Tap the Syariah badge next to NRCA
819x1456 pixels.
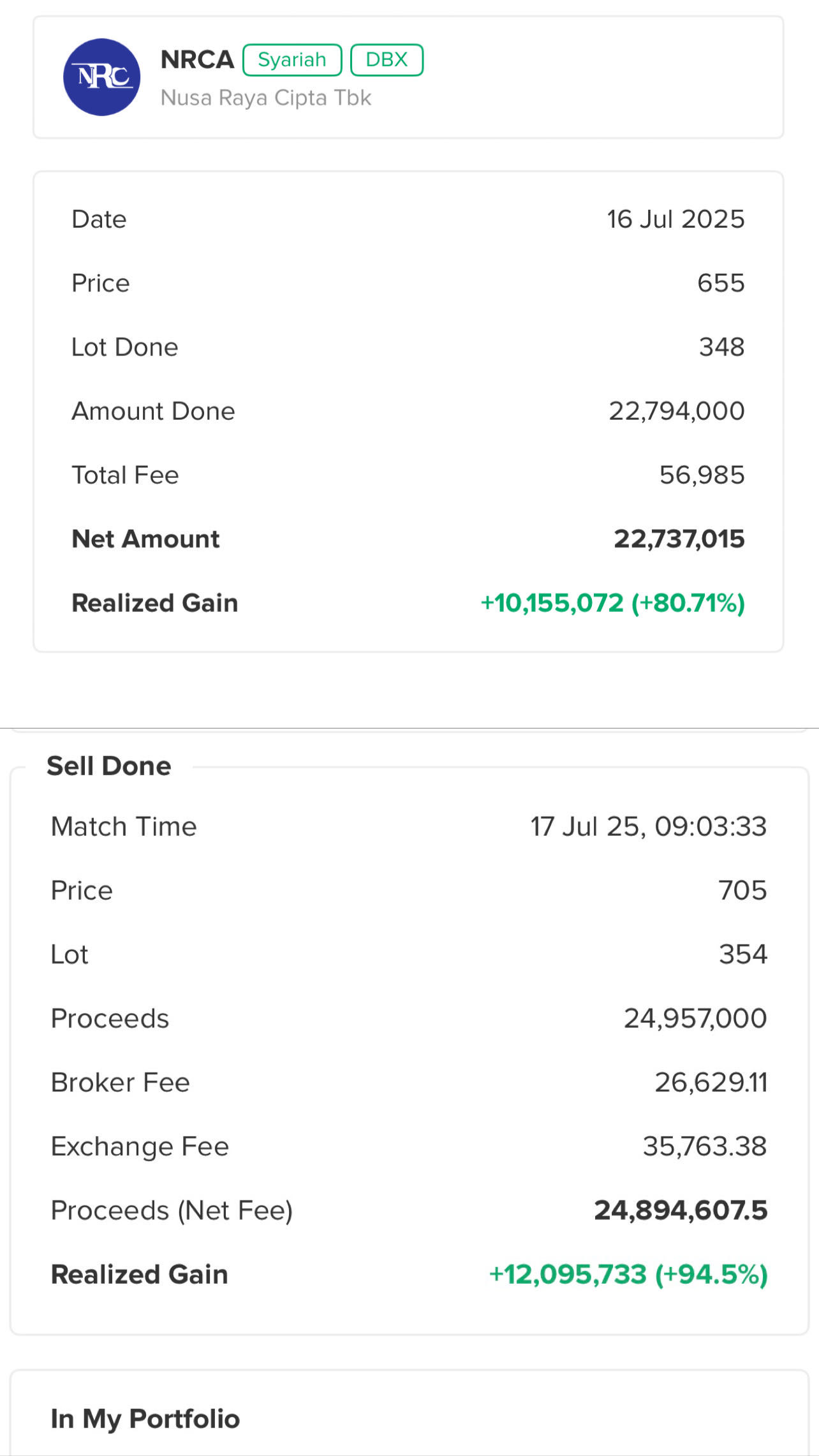(292, 60)
